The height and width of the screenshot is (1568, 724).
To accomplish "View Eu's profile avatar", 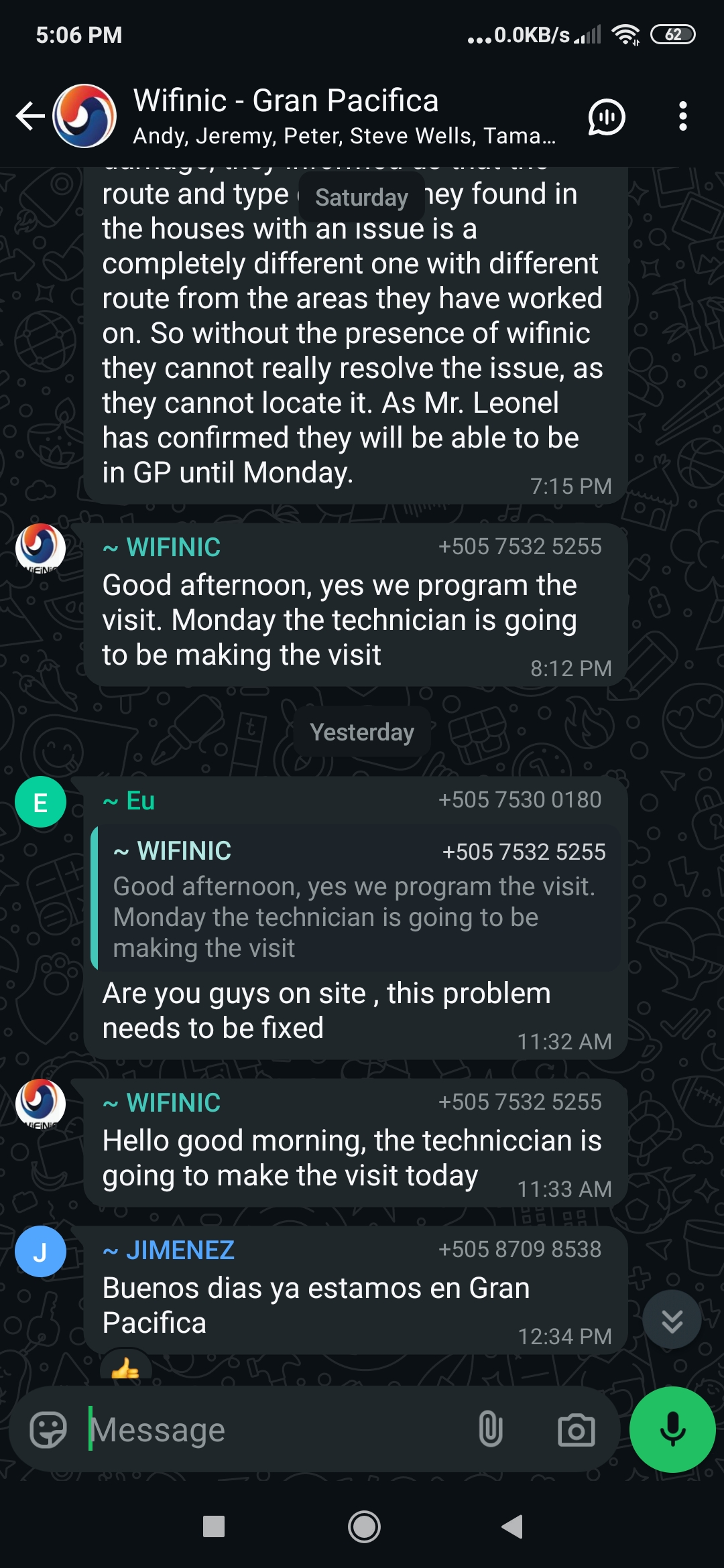I will (40, 802).
